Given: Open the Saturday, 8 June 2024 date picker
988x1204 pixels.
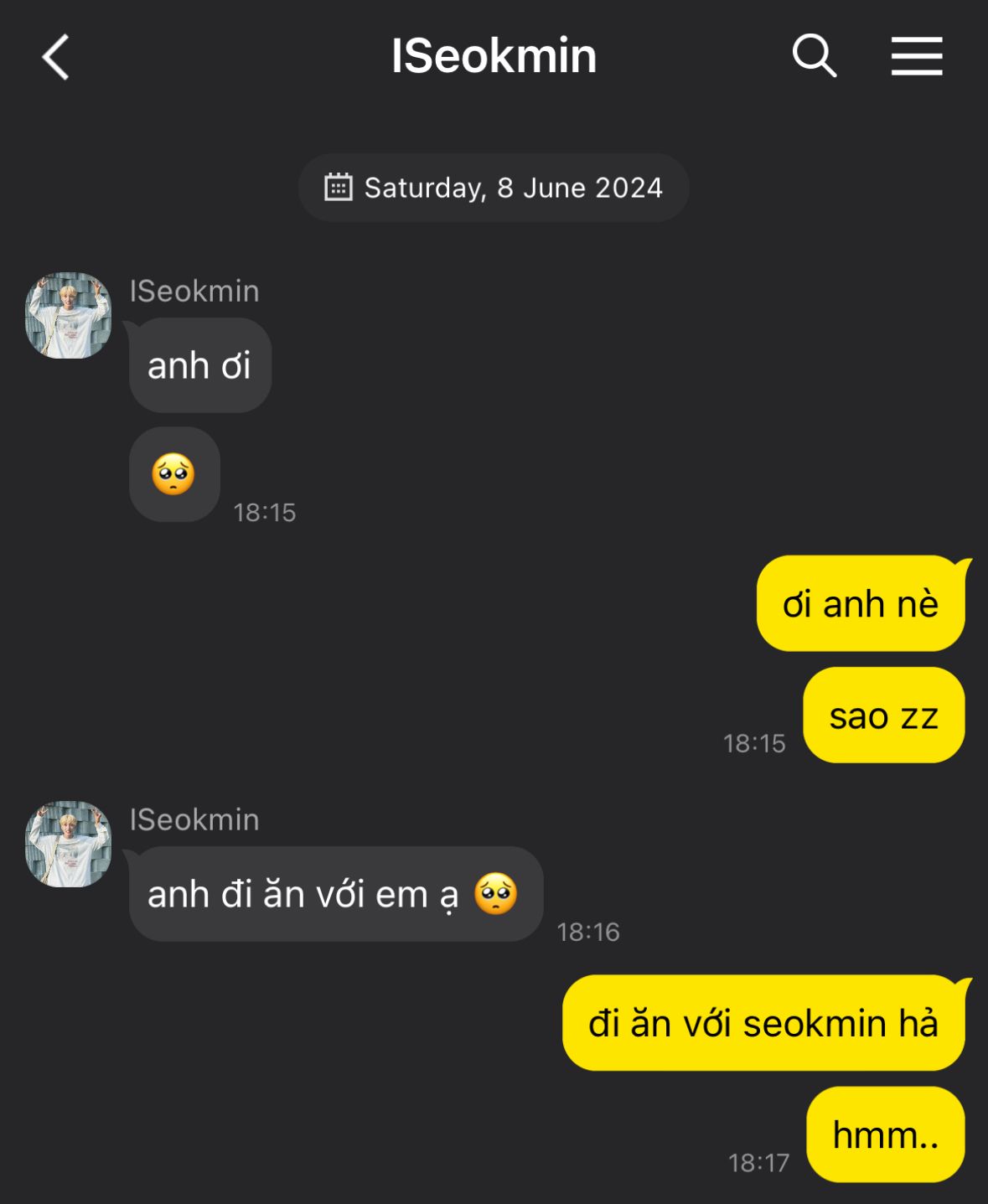Looking at the screenshot, I should click(x=494, y=188).
